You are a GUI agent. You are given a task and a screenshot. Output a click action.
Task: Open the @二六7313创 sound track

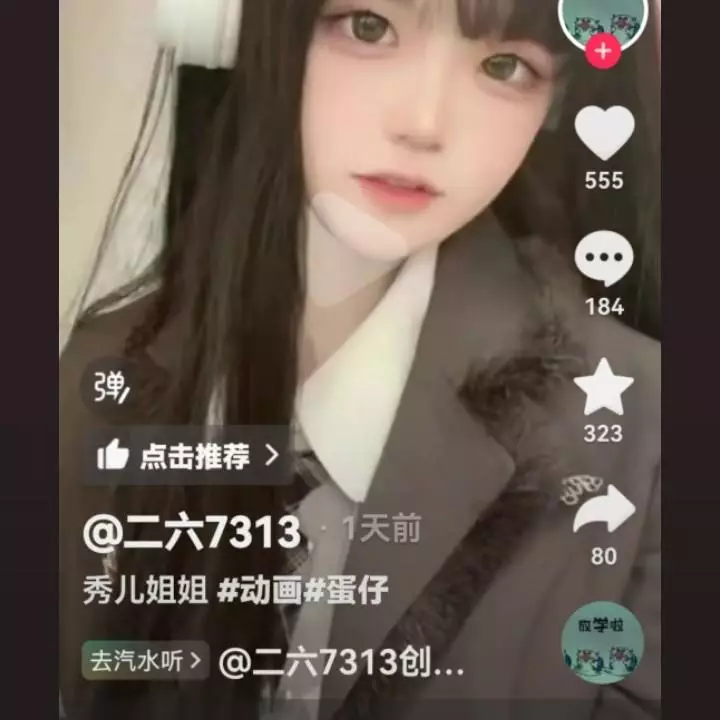(341, 663)
